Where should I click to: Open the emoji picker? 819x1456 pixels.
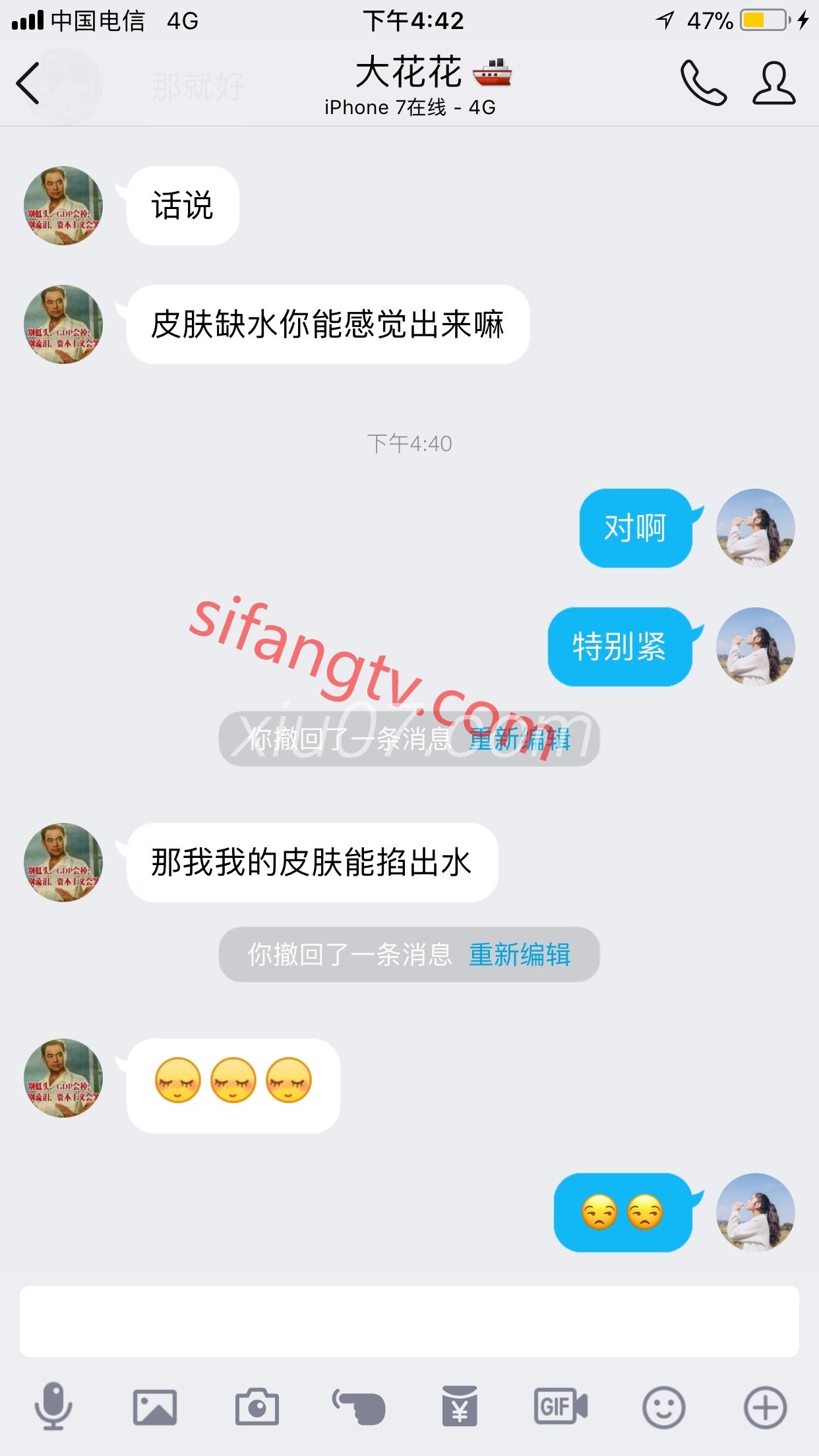(x=663, y=1407)
